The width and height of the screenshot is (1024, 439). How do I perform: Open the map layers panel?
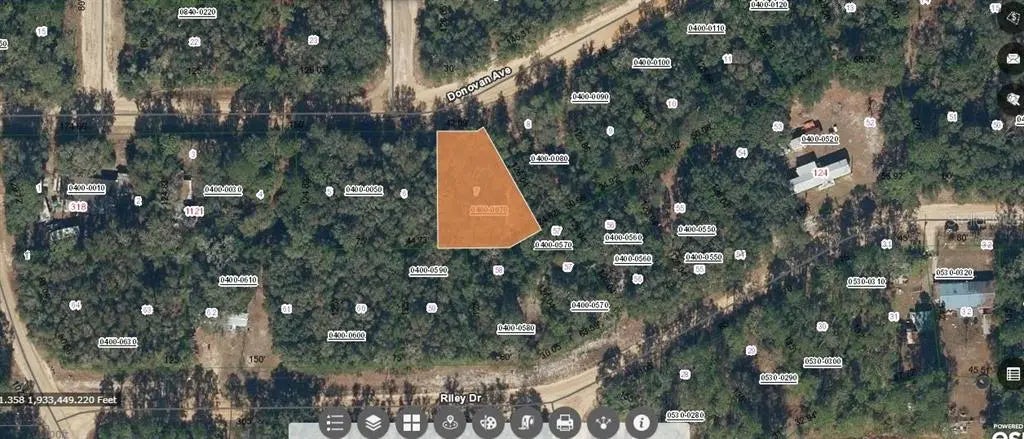tap(373, 423)
